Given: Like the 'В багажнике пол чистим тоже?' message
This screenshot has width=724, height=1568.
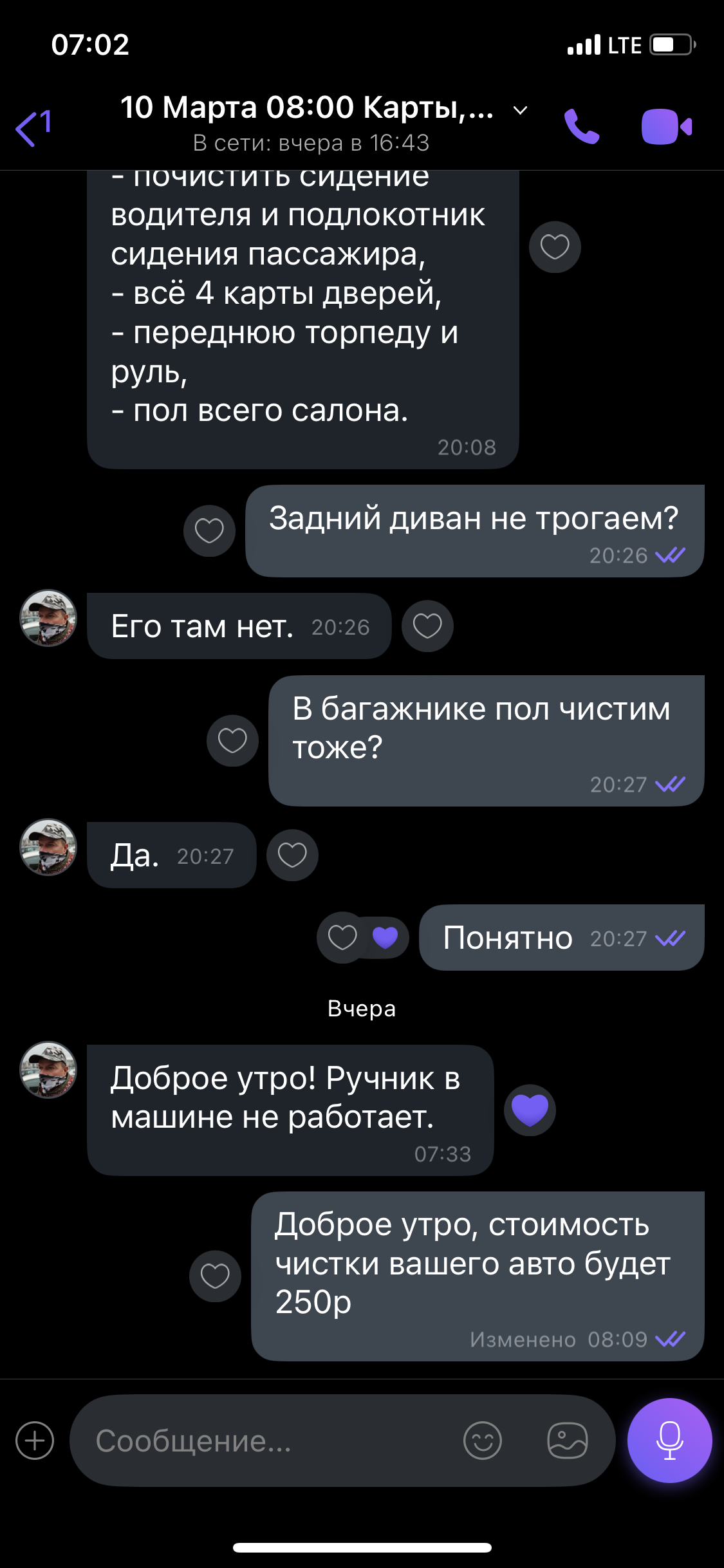Looking at the screenshot, I should click(x=232, y=741).
